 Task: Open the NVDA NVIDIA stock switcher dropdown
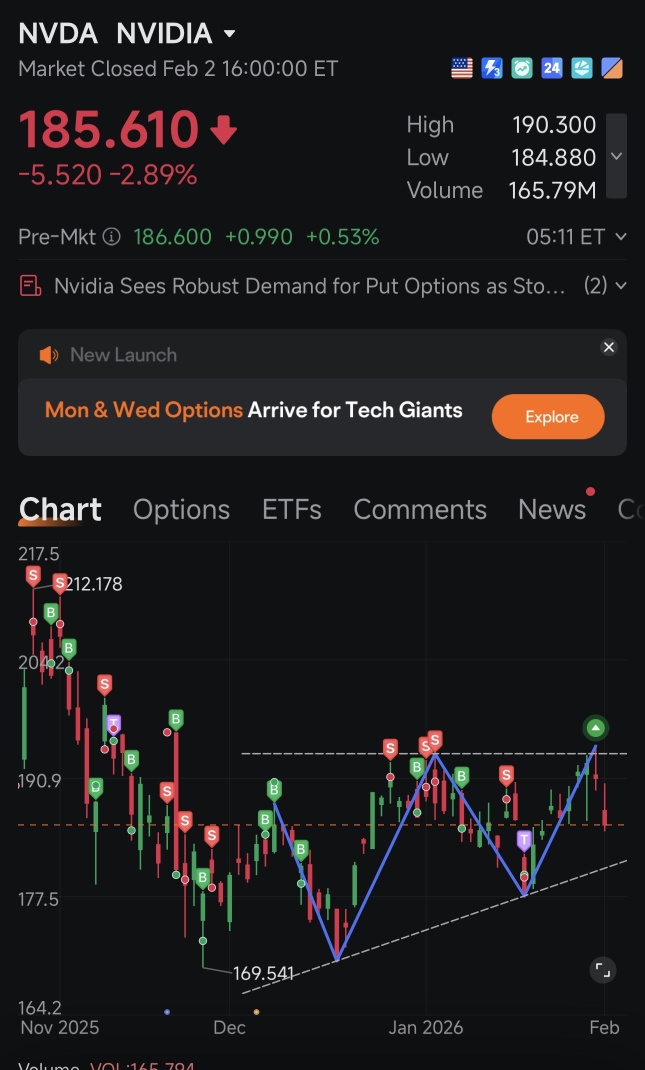(229, 33)
